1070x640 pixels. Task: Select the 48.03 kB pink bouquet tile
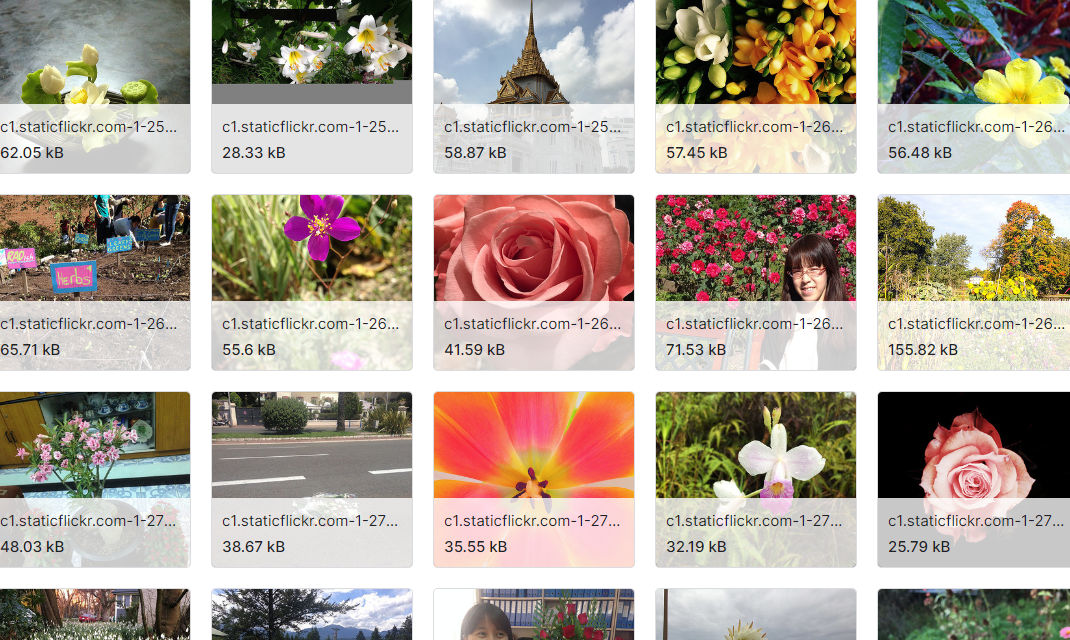click(94, 445)
